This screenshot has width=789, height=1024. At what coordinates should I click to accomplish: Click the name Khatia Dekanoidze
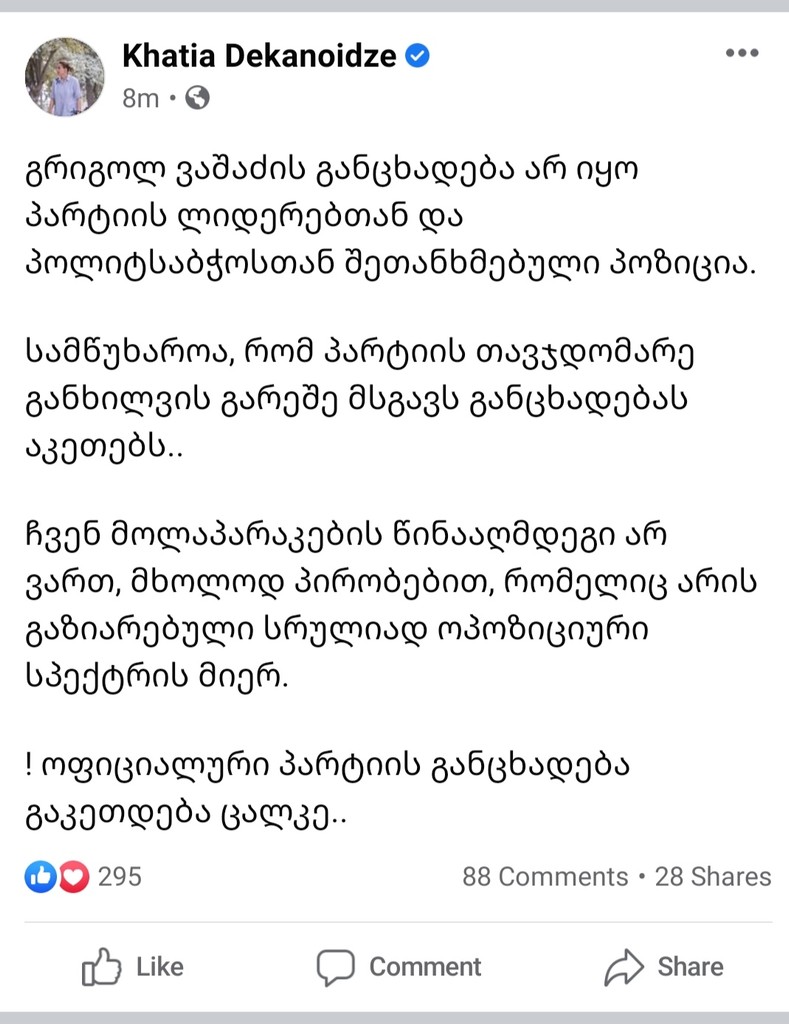point(260,57)
